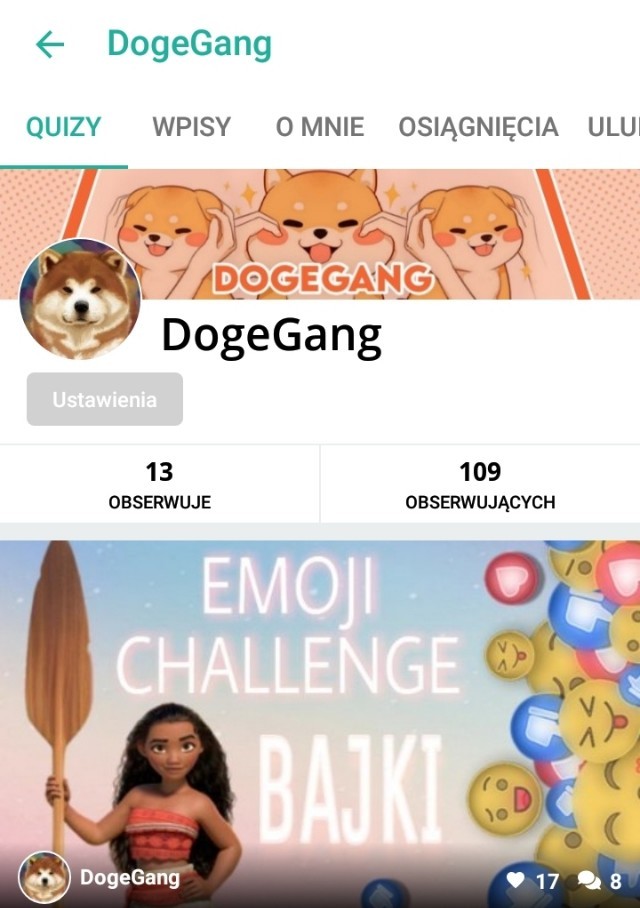Go back using the arrow icon
640x908 pixels.
coord(49,44)
